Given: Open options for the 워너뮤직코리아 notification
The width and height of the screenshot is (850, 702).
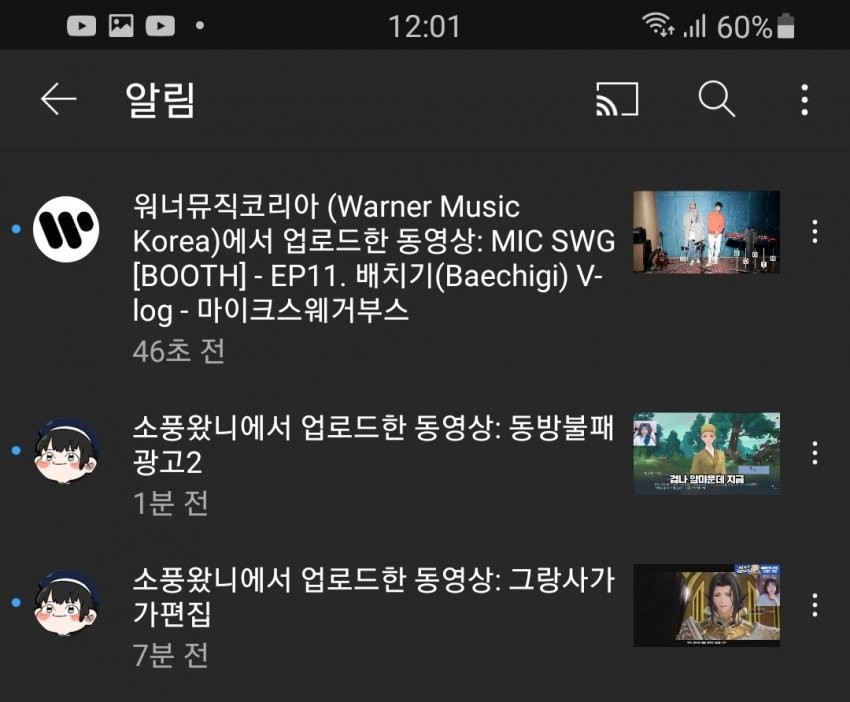Looking at the screenshot, I should coord(815,232).
